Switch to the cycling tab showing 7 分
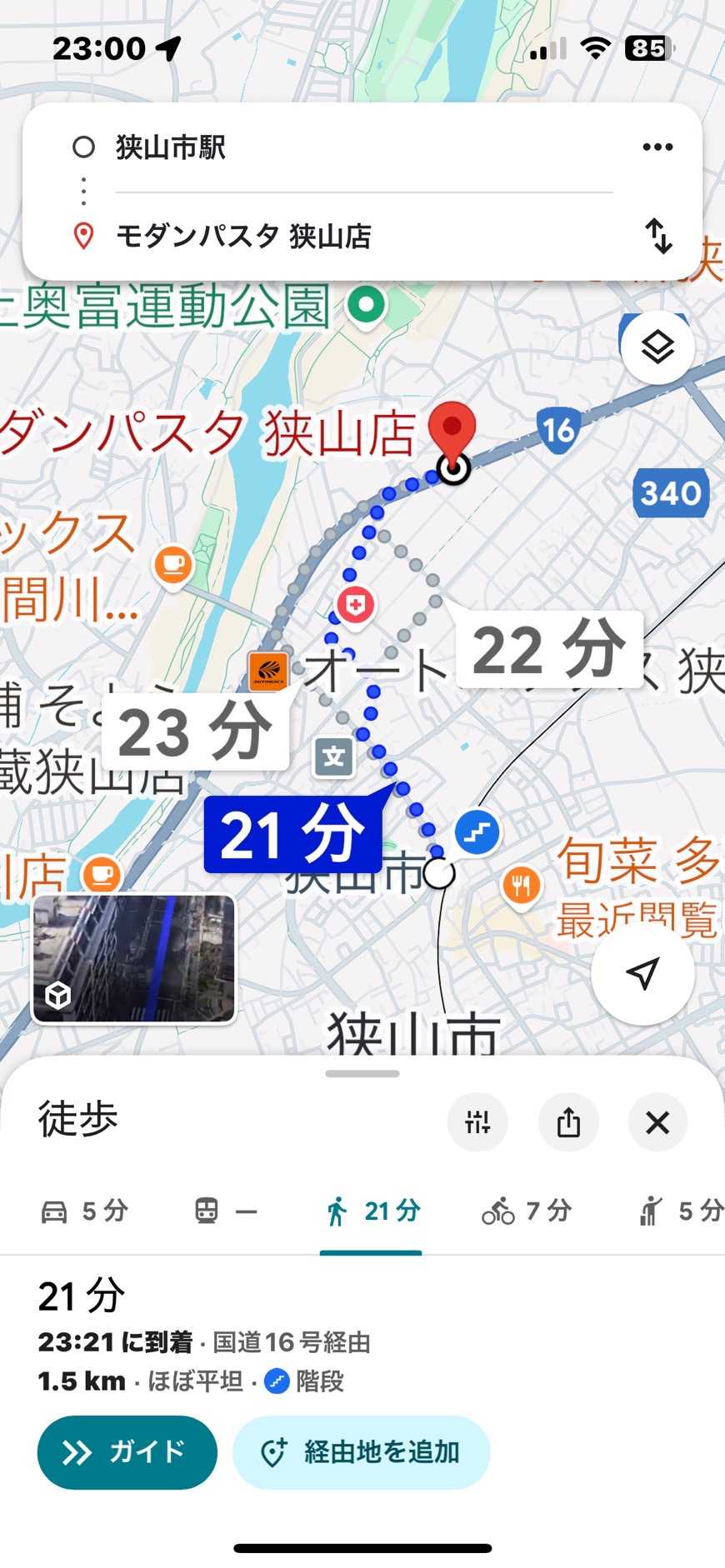Image resolution: width=725 pixels, height=1568 pixels. coord(527,1211)
